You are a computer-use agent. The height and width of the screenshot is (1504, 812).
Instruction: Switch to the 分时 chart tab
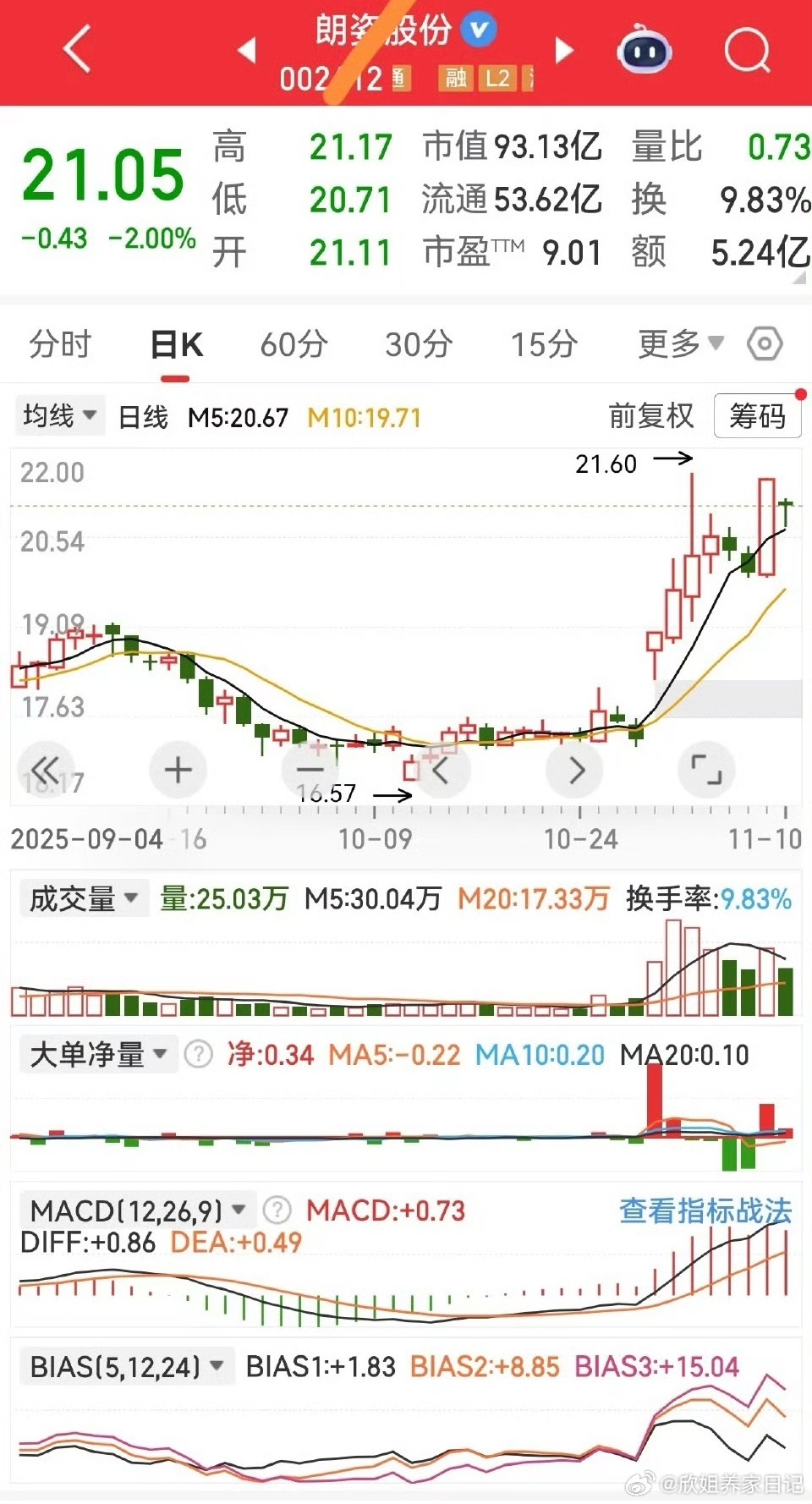point(59,345)
